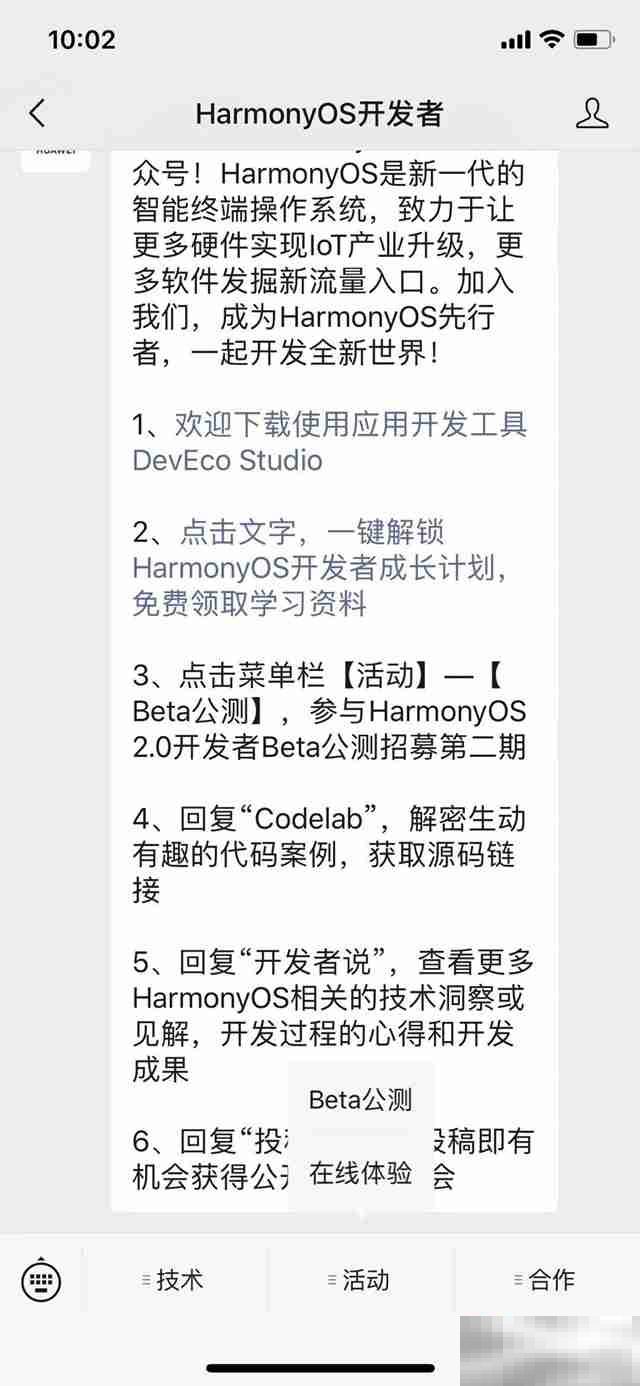This screenshot has width=640, height=1386.
Task: Tap the 活动 menu item
Action: coord(360,1280)
